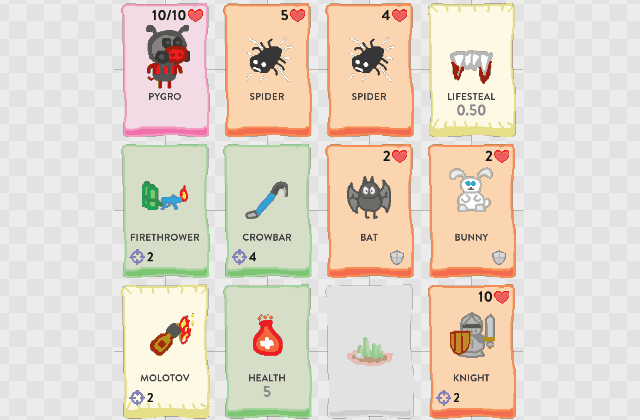The height and width of the screenshot is (420, 640).
Task: Select the Pygro hero card
Action: (x=165, y=70)
